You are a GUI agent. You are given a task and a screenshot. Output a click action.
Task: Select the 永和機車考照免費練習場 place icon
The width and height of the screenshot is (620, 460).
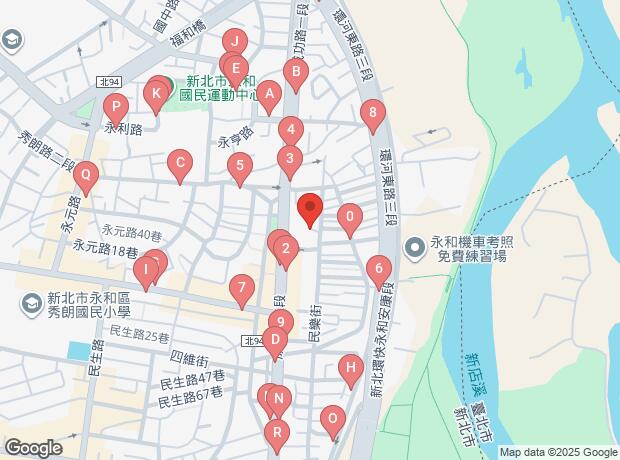click(414, 249)
